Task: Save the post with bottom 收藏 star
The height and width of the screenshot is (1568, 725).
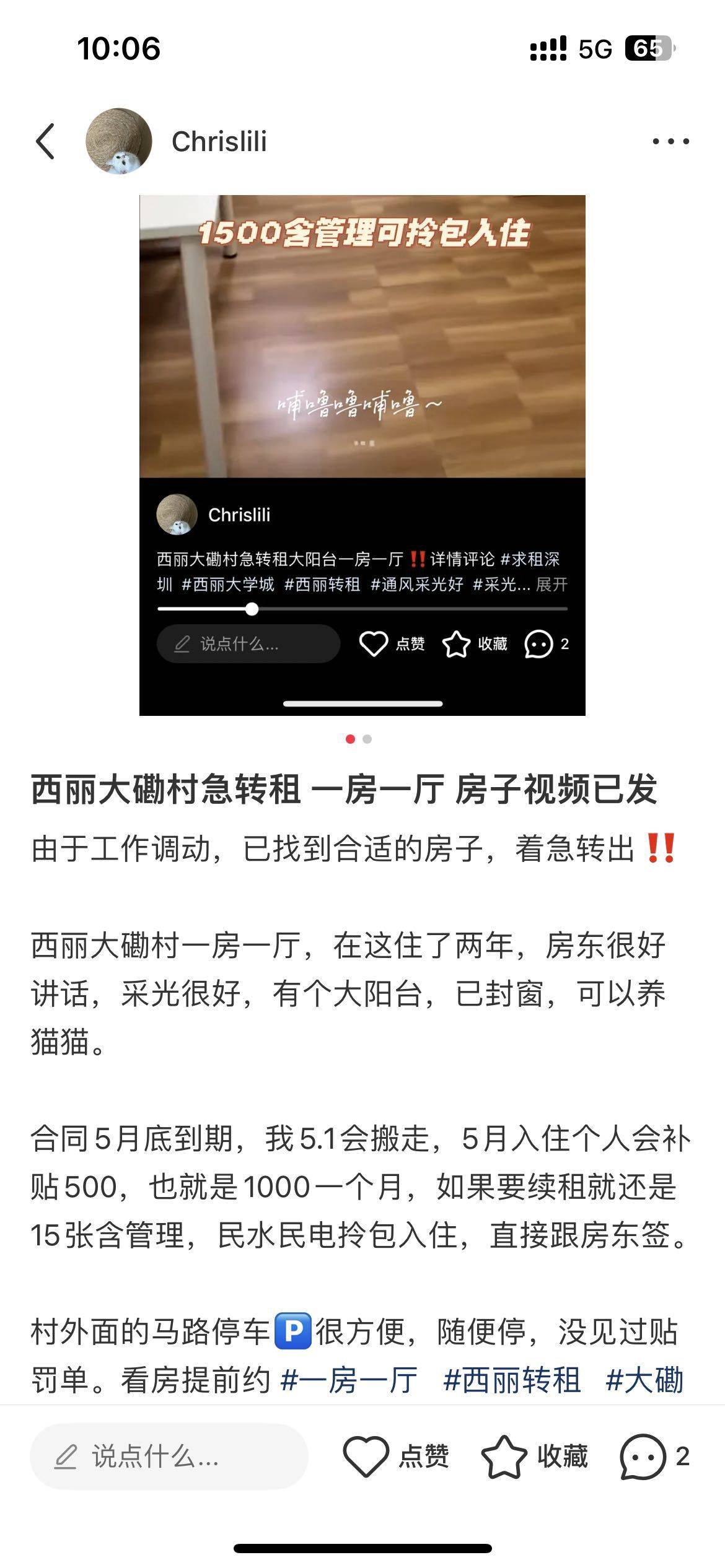Action: coord(534,1456)
